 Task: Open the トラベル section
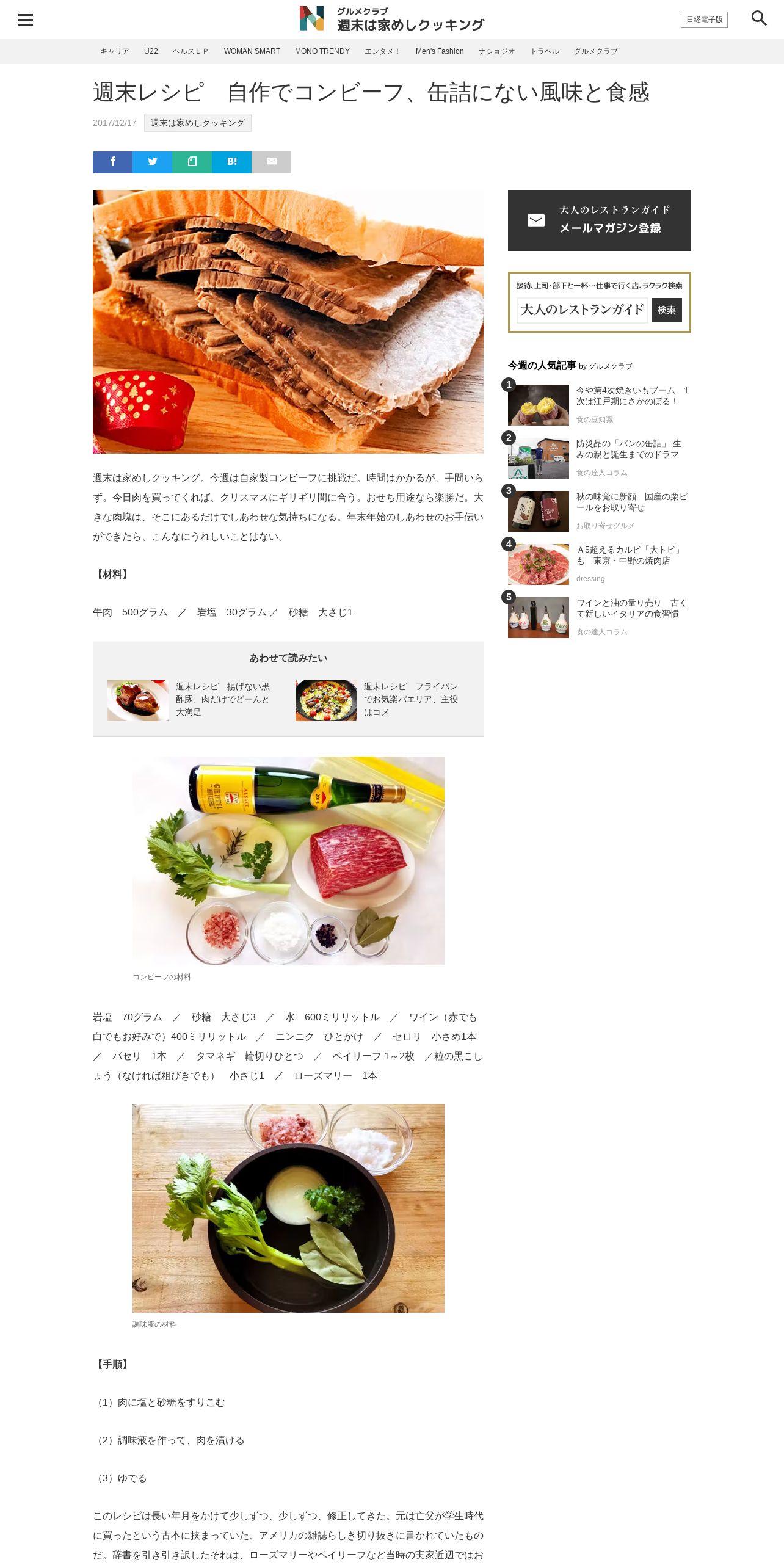pos(545,51)
